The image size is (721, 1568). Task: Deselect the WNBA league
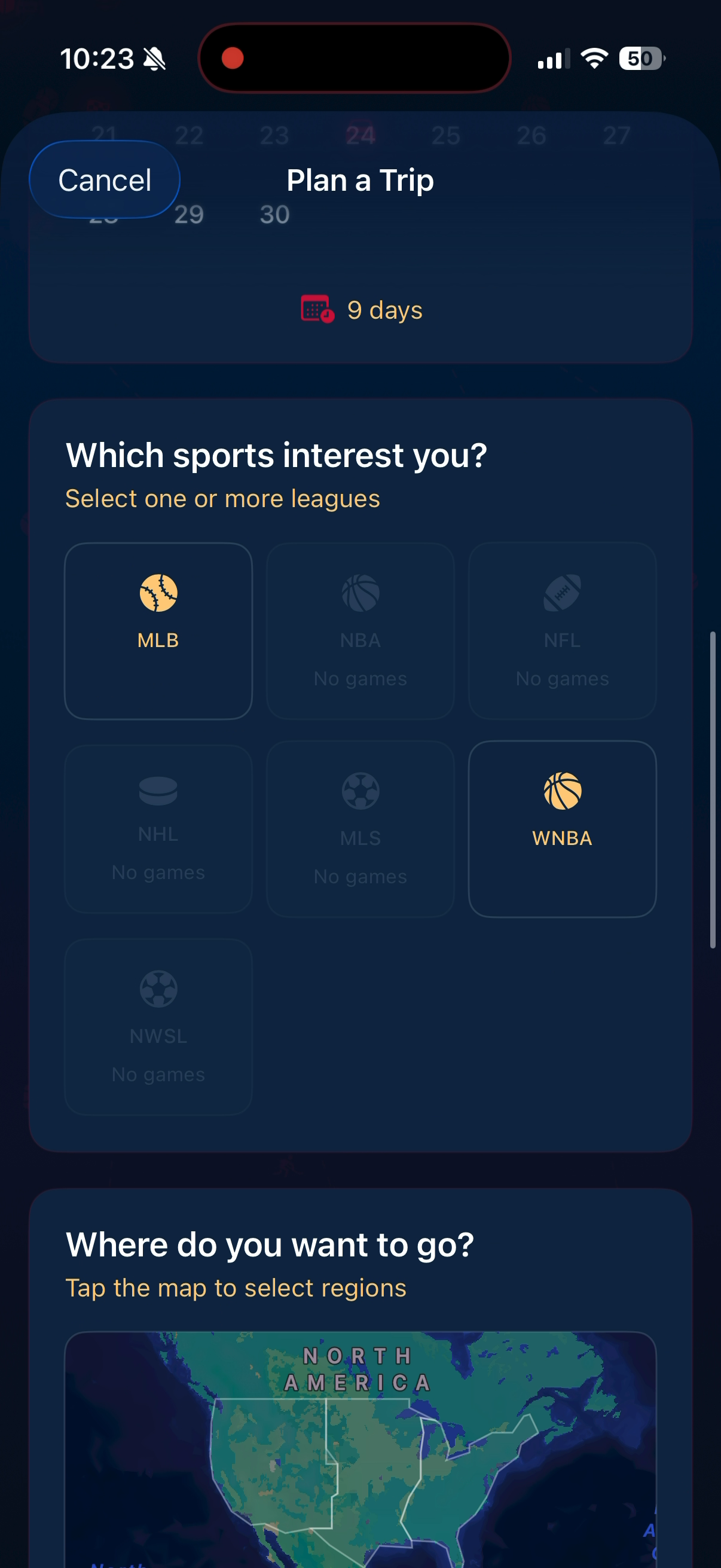click(x=561, y=828)
